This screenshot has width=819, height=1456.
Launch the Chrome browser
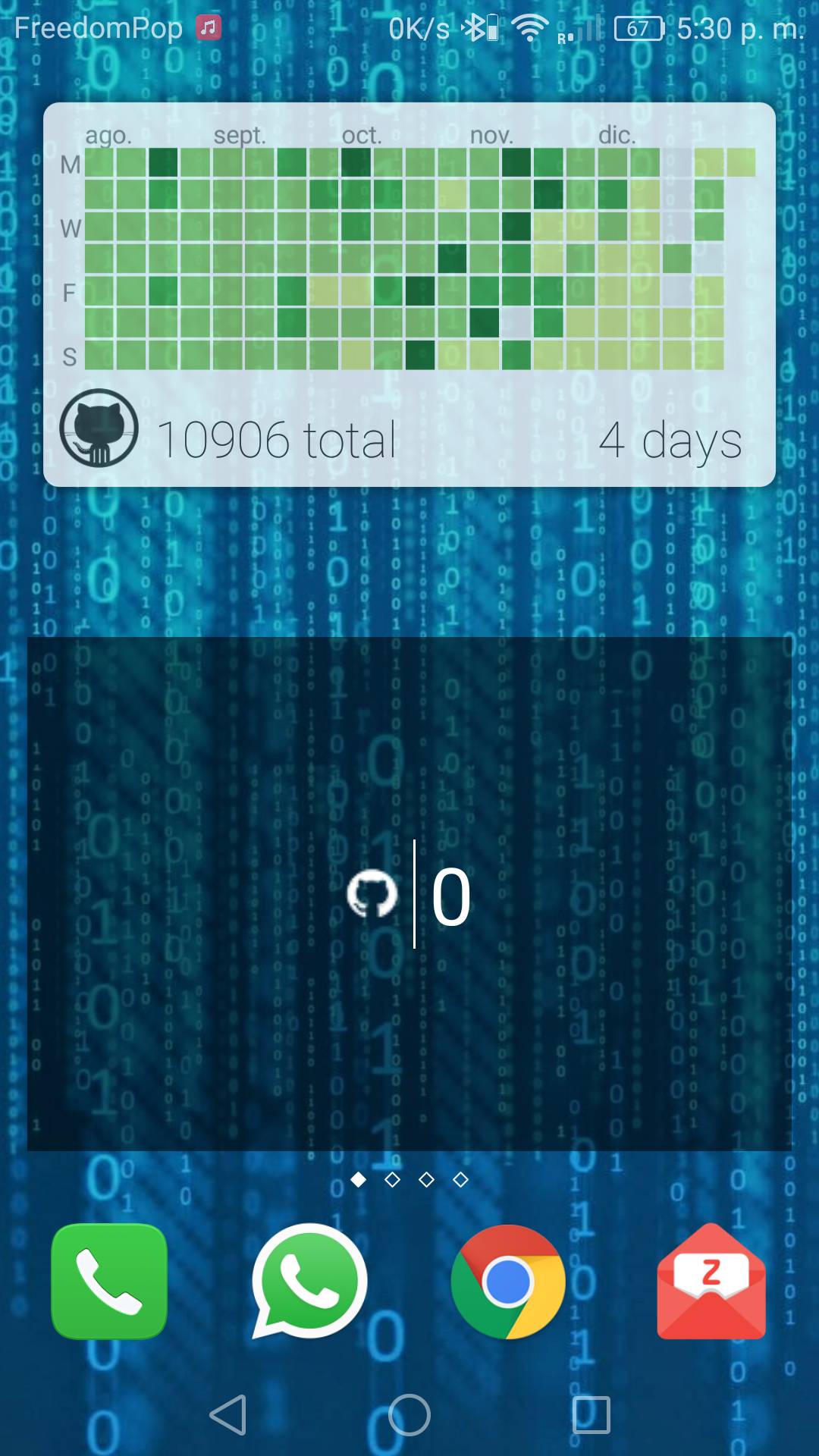tap(508, 1282)
